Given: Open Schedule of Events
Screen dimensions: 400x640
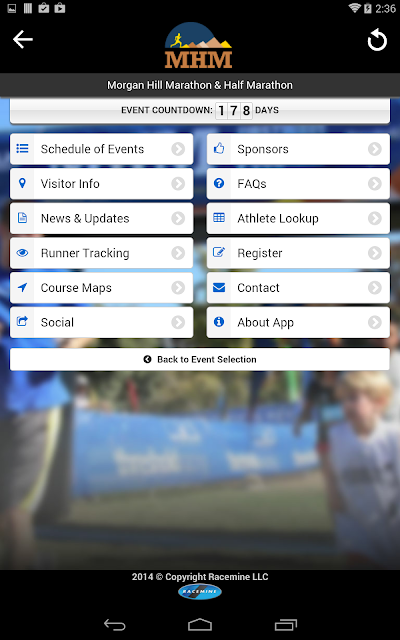Looking at the screenshot, I should tap(102, 149).
